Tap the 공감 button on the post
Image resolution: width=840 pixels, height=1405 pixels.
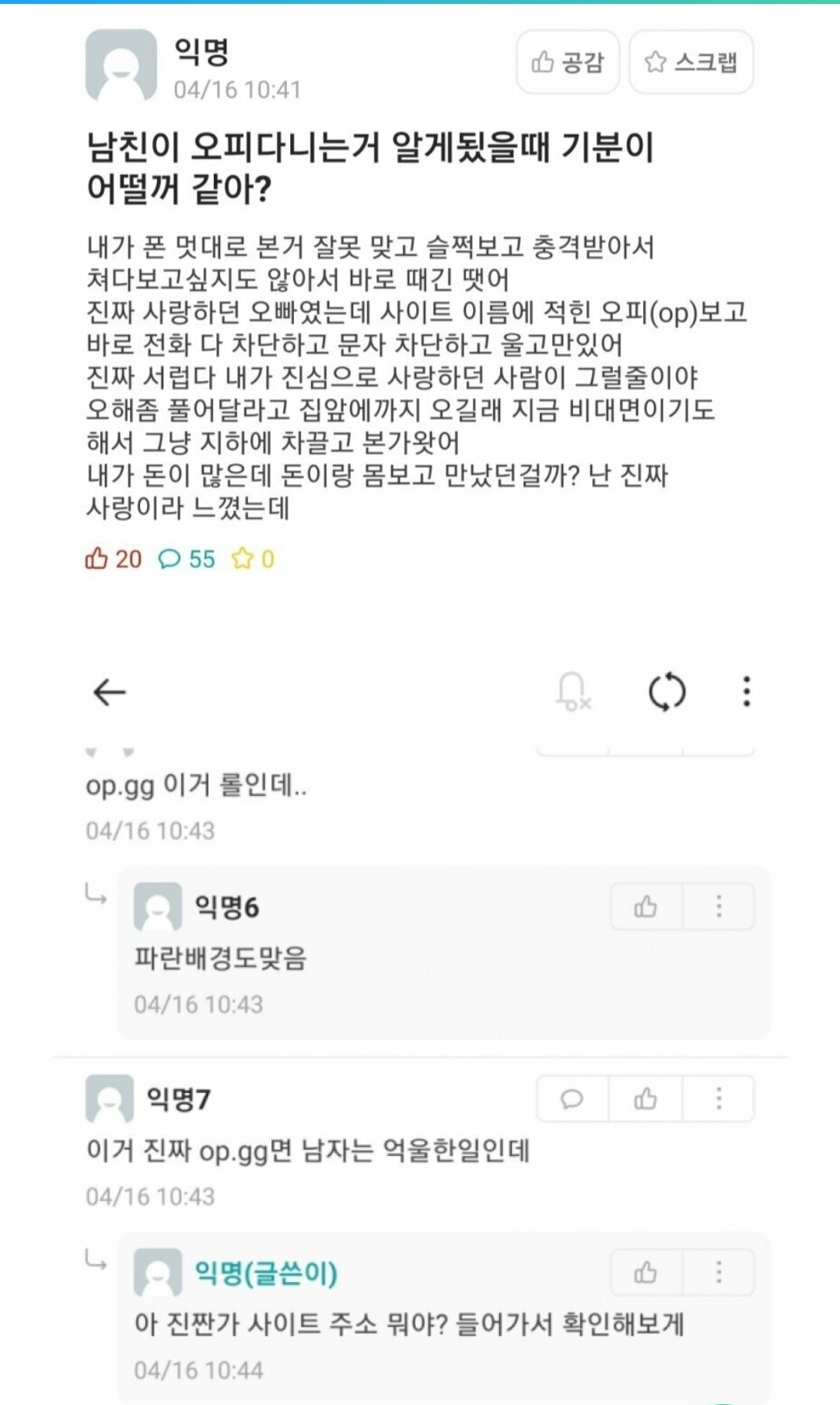[568, 62]
